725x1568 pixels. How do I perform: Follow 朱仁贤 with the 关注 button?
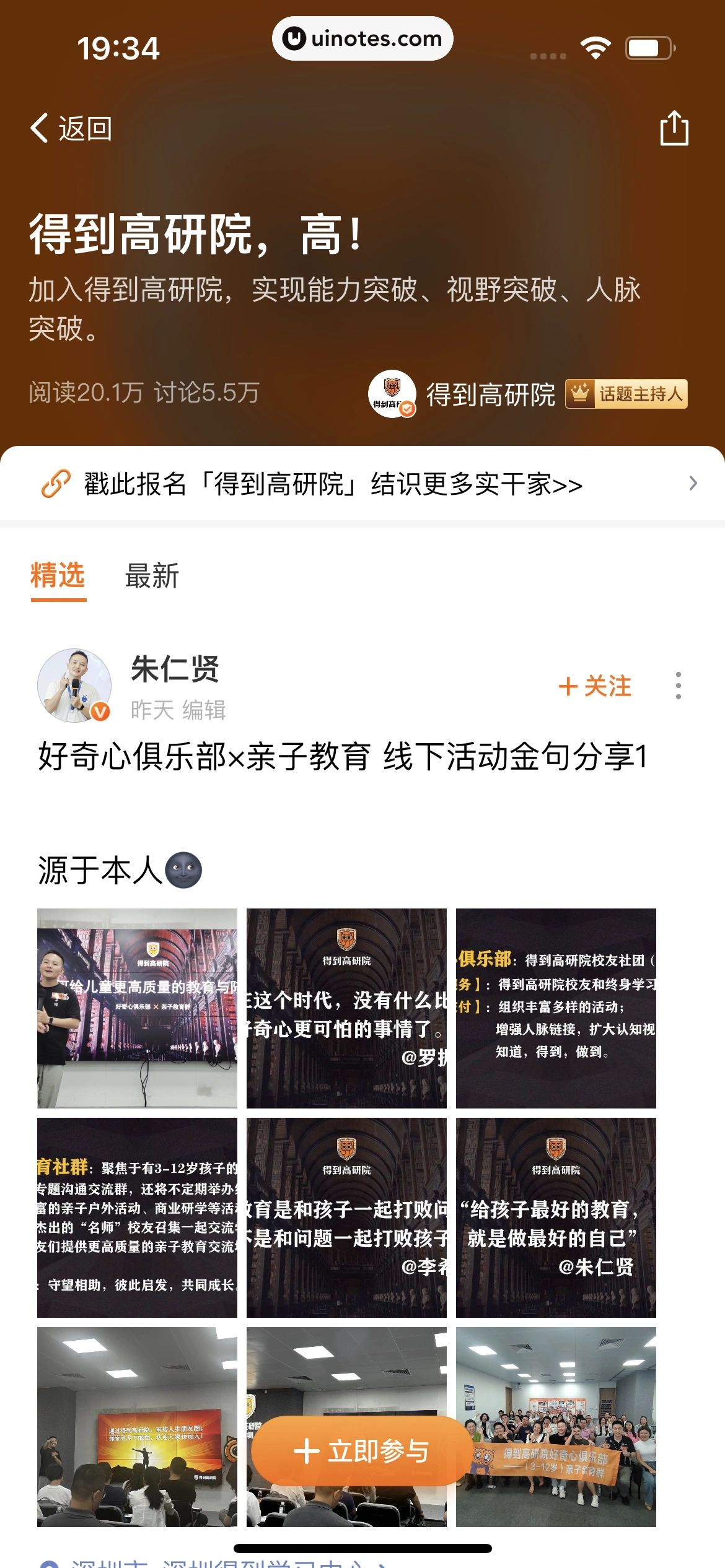point(595,686)
